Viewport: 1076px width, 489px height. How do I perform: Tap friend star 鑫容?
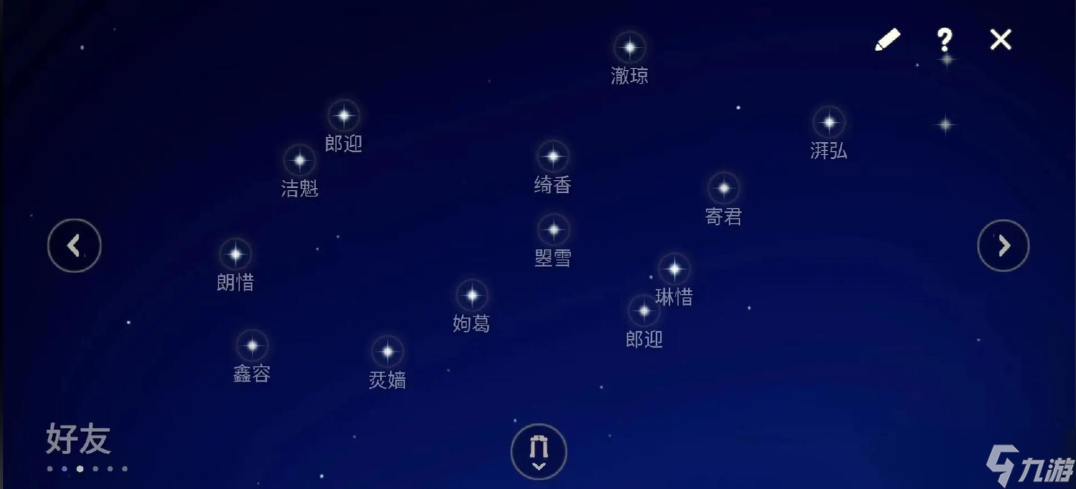coord(252,346)
